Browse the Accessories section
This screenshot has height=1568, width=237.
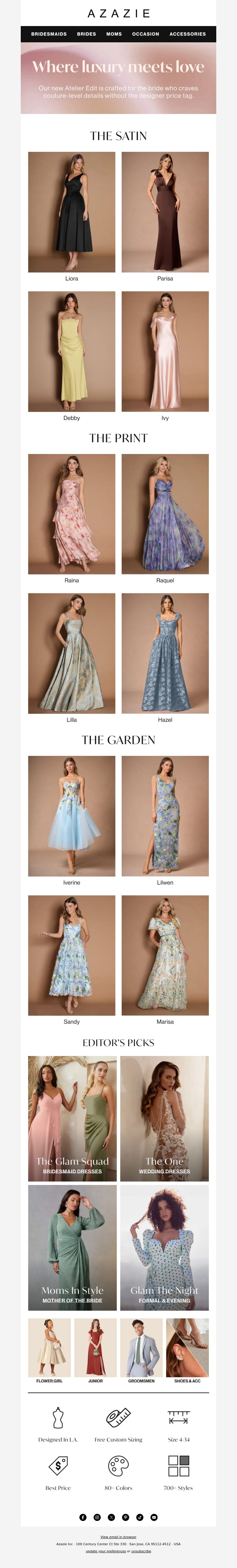(x=188, y=34)
